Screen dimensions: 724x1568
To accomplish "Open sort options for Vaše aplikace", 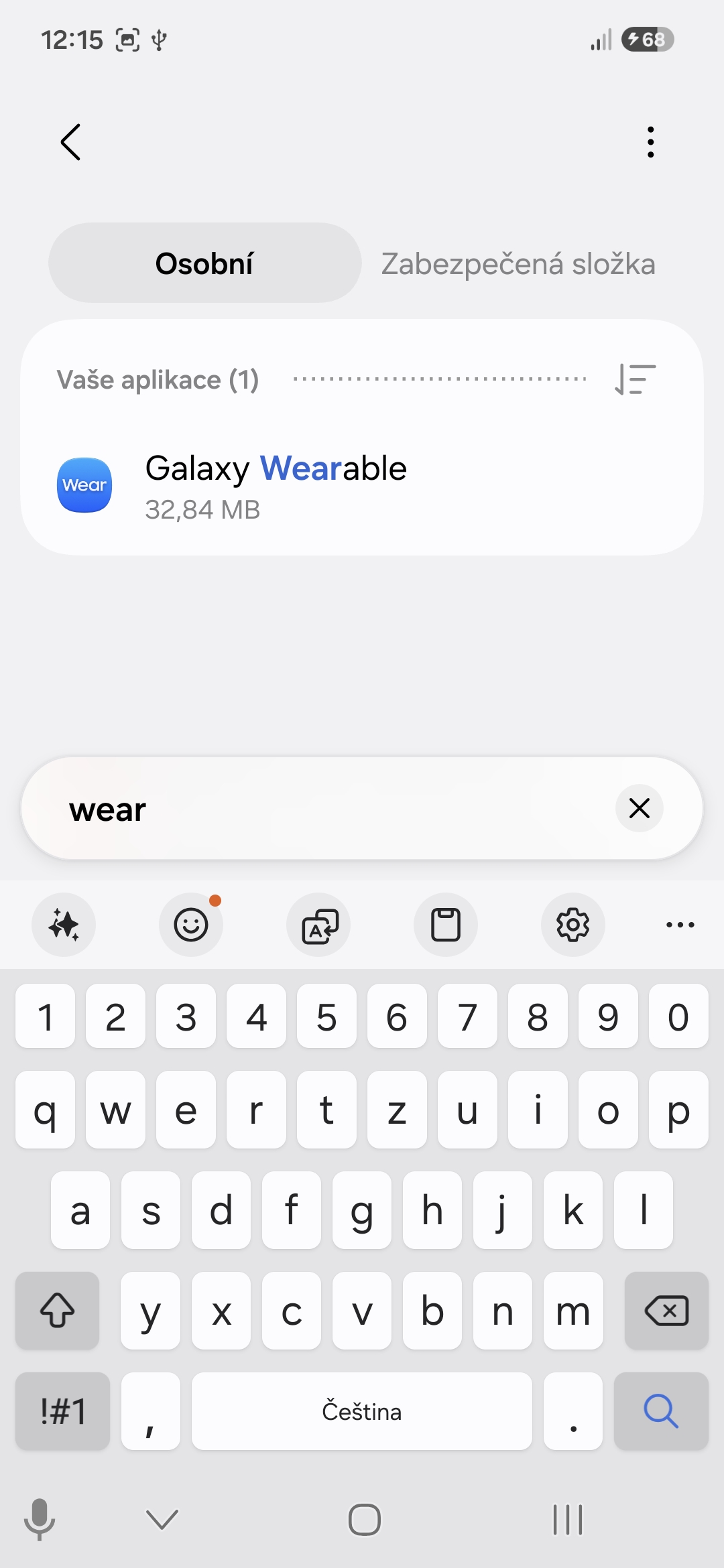I will [635, 379].
